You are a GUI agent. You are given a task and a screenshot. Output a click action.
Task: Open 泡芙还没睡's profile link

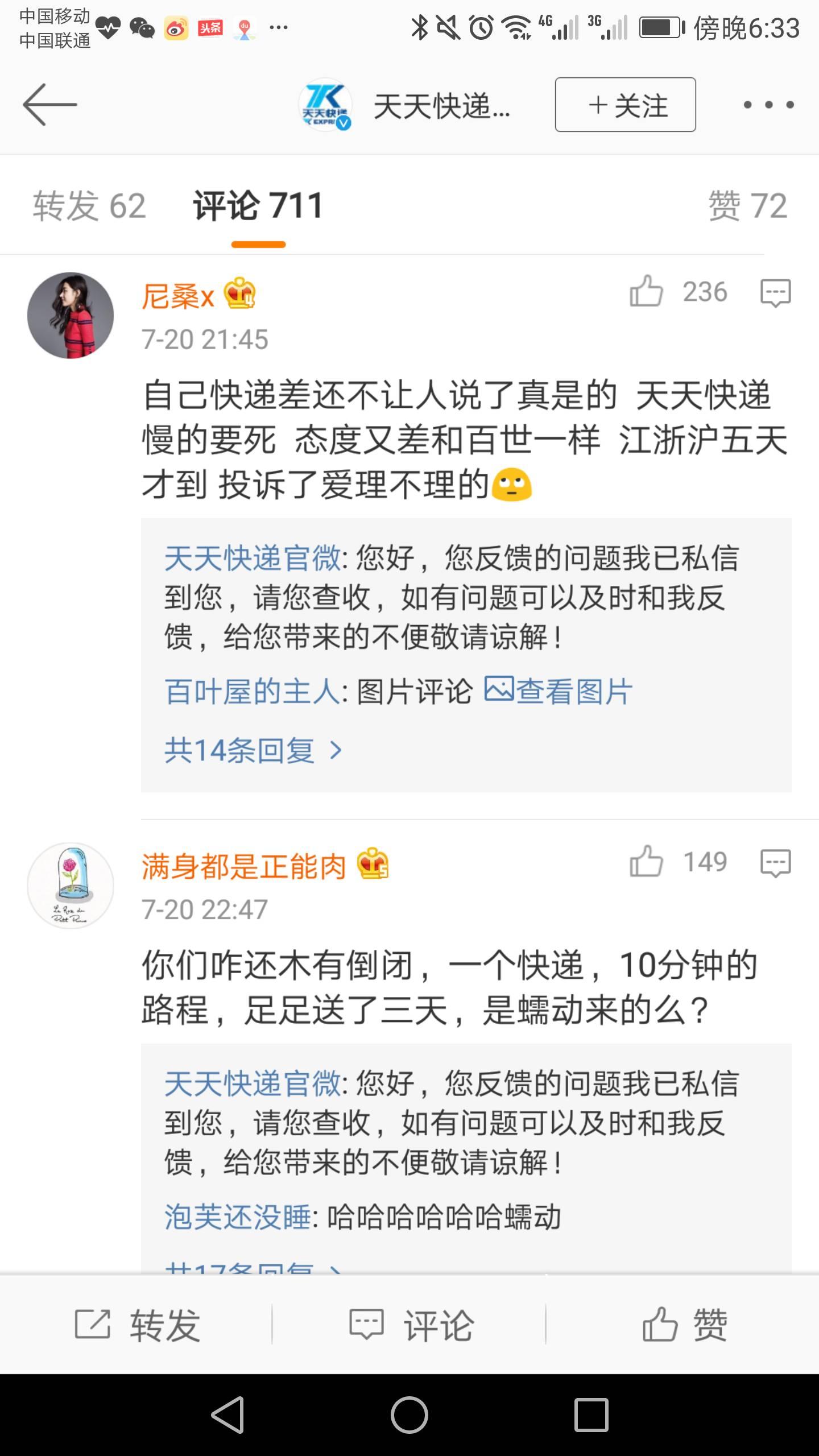(x=238, y=1217)
